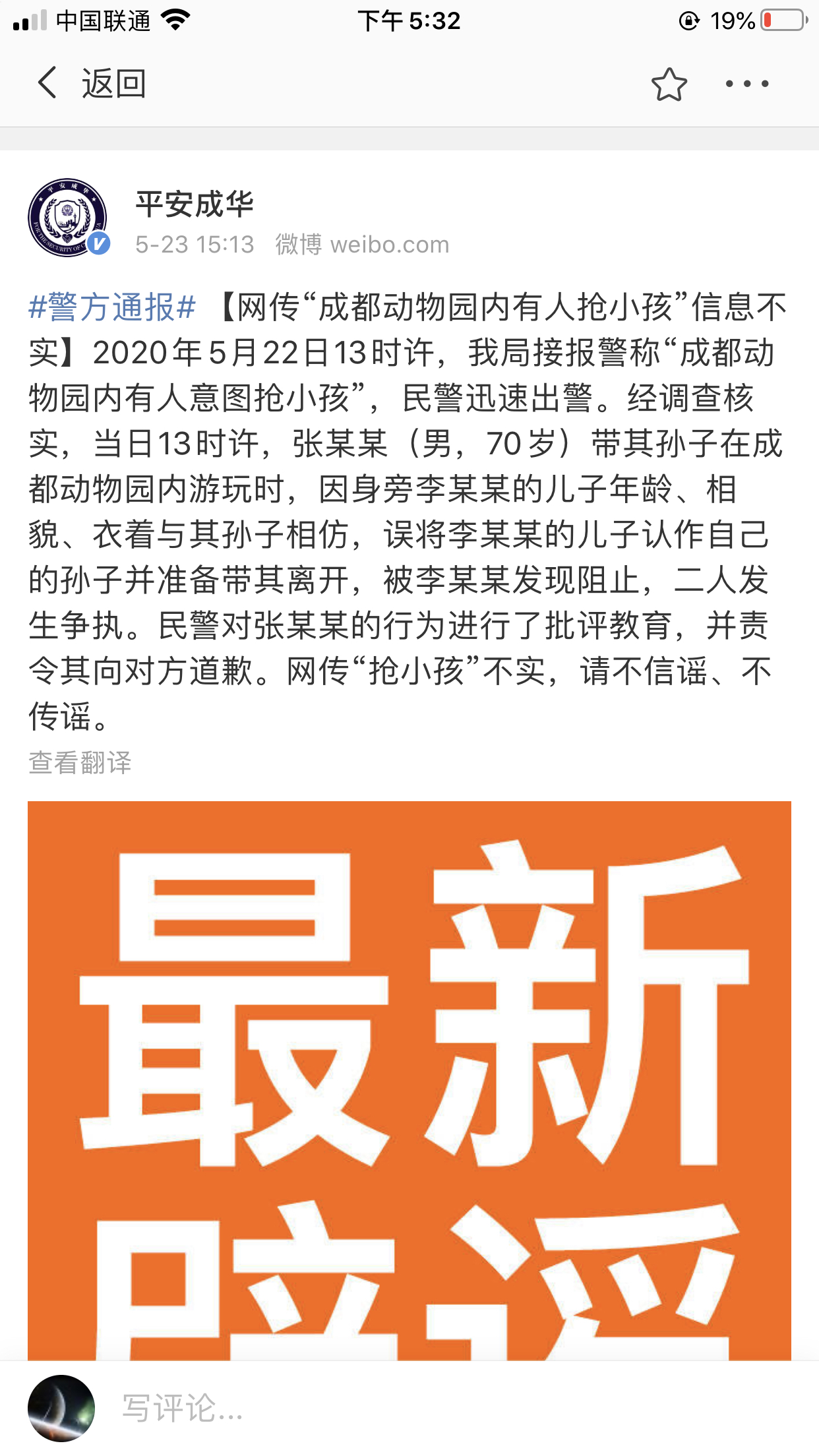819x1456 pixels.
Task: Open the orange 最新 image attached to the post
Action: [x=409, y=1080]
